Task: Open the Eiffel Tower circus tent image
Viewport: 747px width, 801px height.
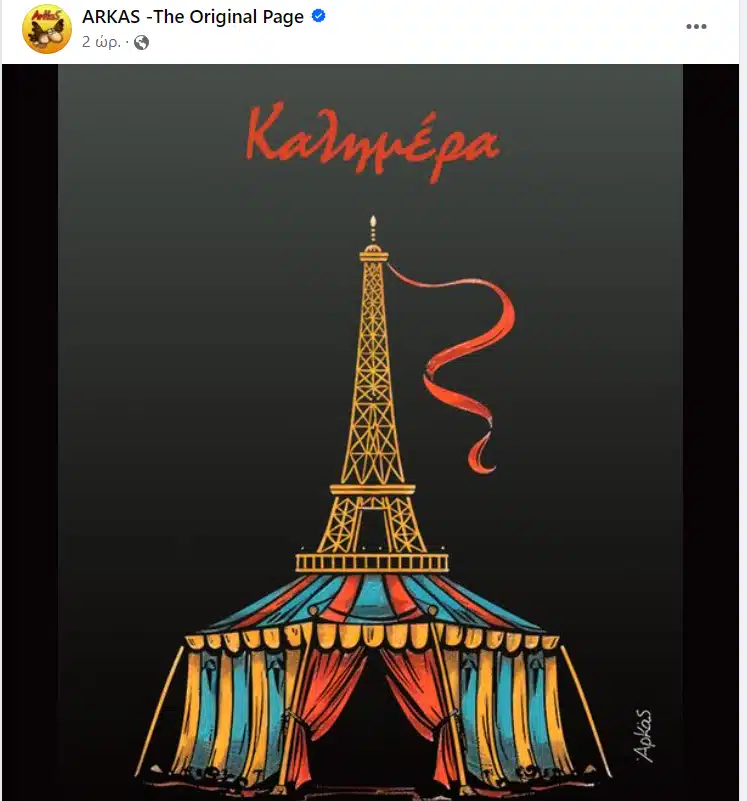Action: (370, 430)
